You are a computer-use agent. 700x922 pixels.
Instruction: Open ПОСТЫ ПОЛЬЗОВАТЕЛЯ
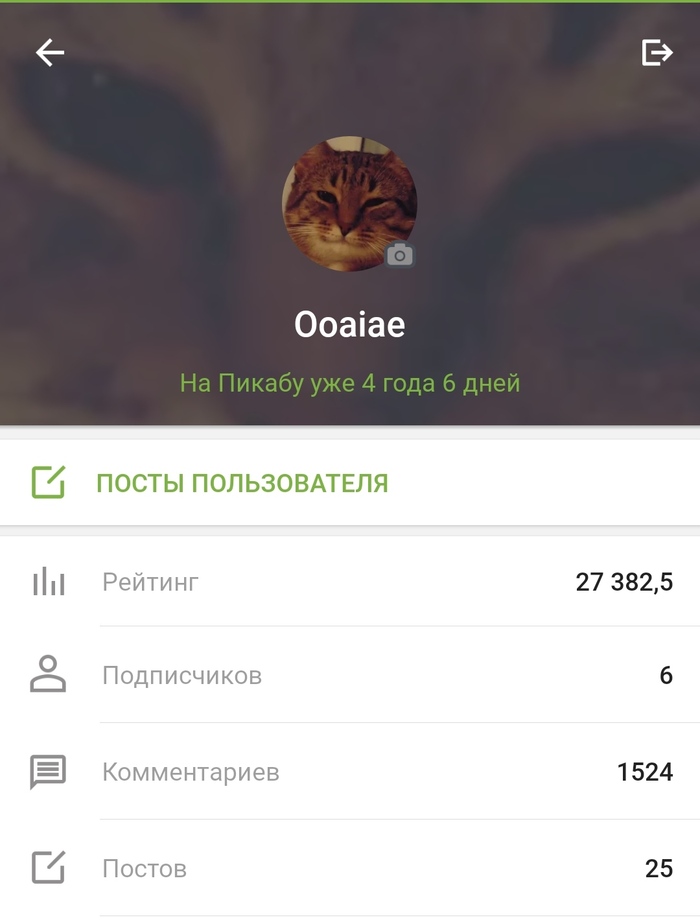point(241,484)
